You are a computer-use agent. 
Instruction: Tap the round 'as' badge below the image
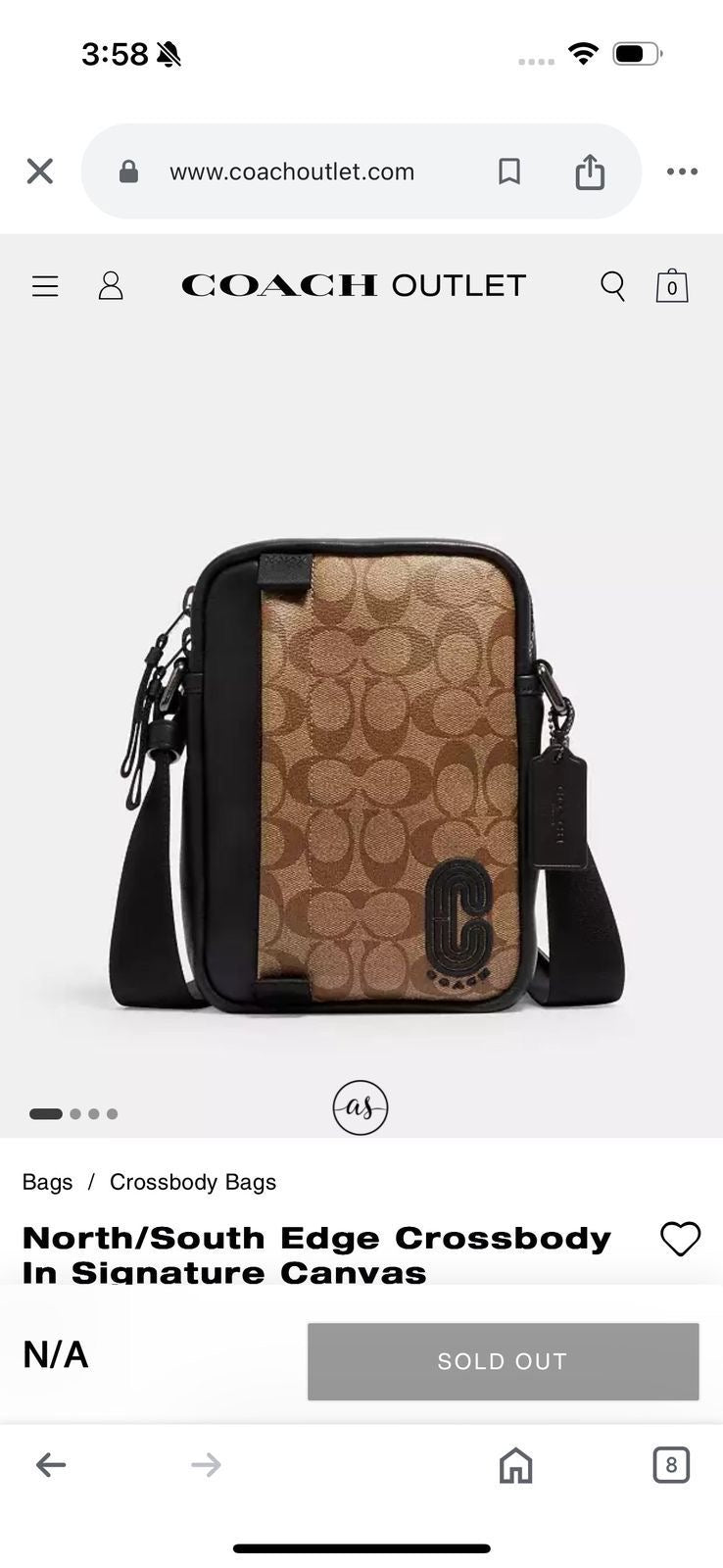tap(361, 1107)
